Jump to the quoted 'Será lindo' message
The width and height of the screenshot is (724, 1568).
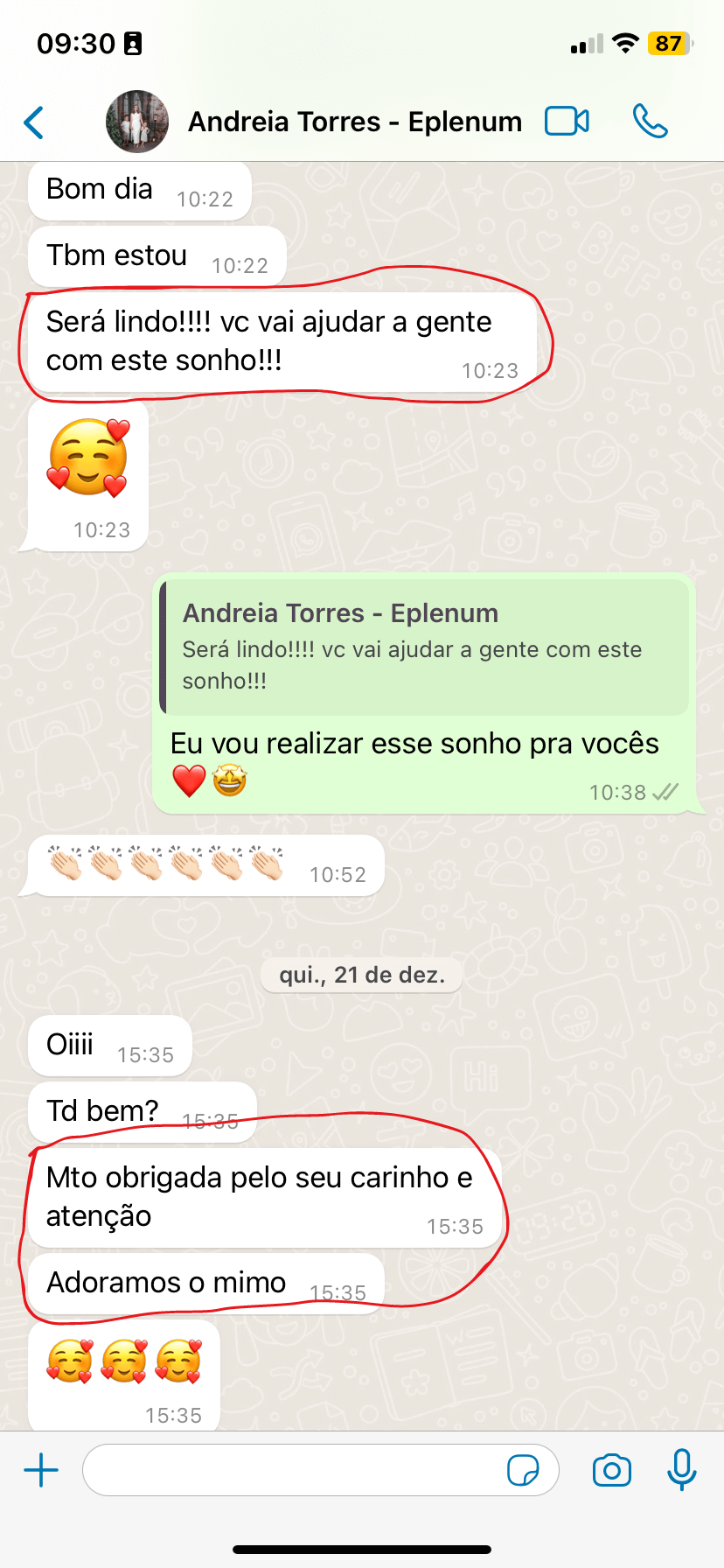coord(425,646)
